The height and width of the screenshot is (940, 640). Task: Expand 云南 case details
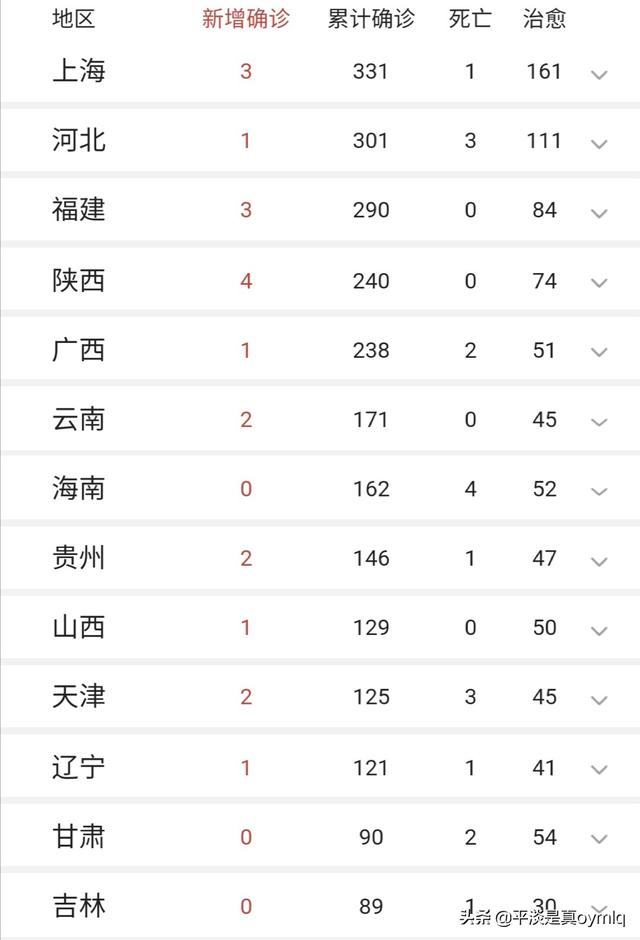click(599, 422)
